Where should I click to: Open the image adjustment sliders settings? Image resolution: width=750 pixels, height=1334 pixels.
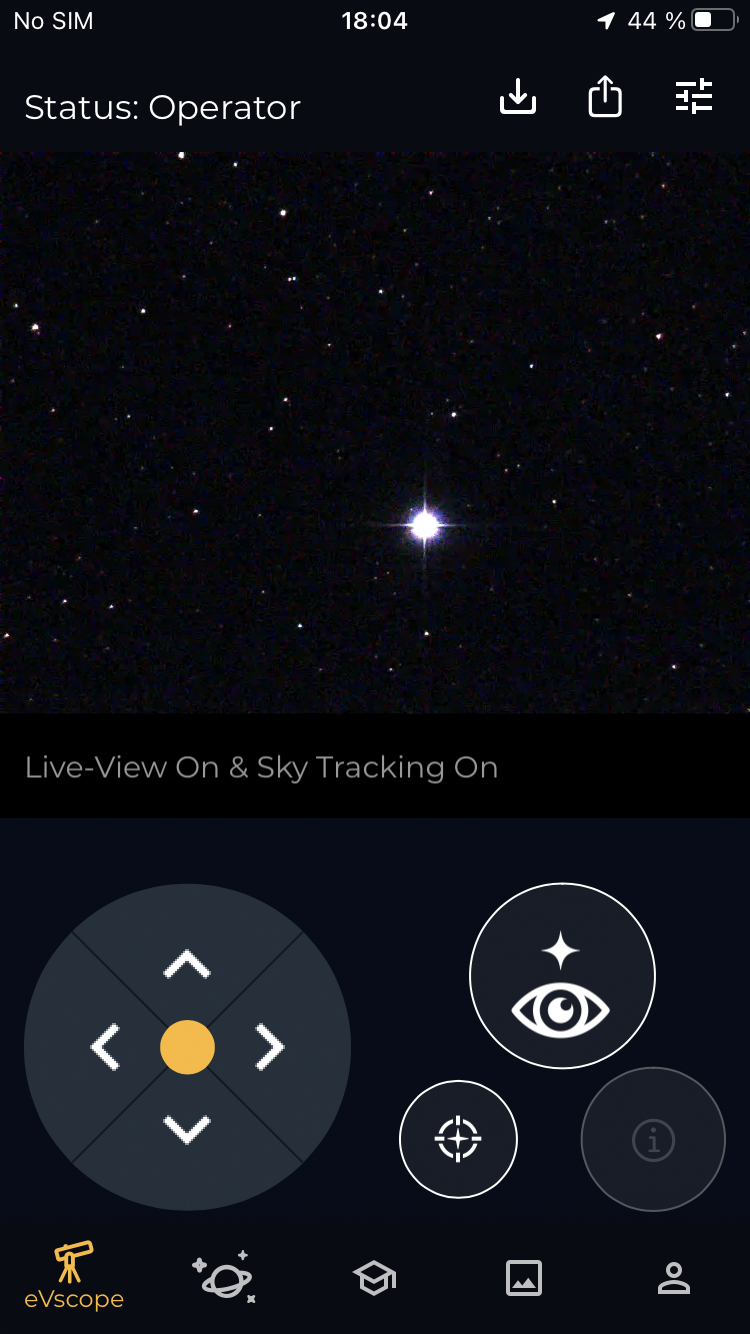click(694, 97)
